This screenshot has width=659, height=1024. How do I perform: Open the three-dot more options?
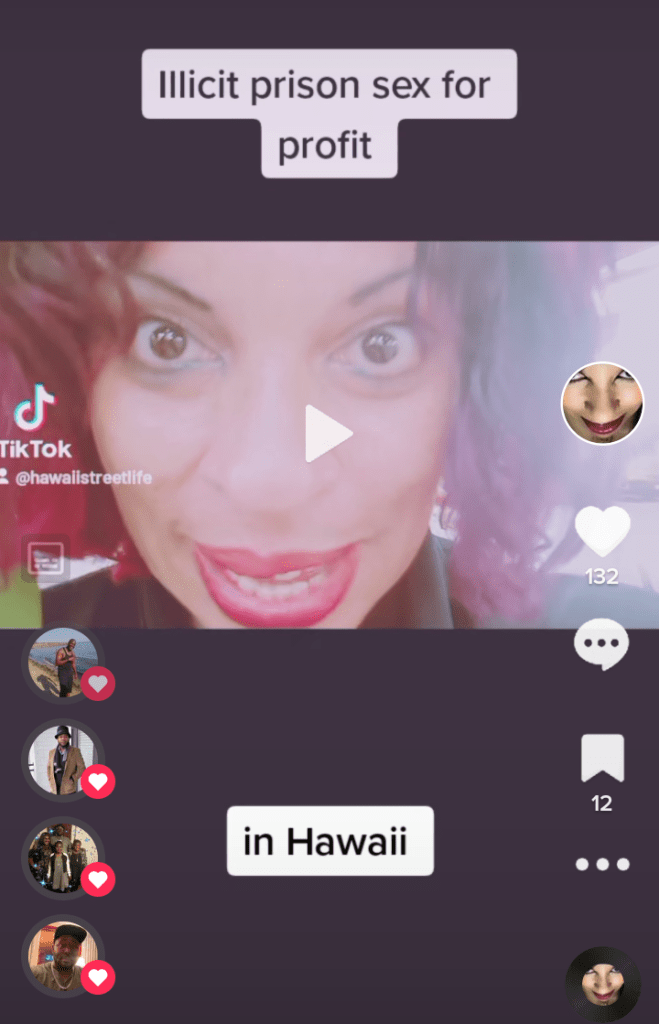click(x=602, y=864)
